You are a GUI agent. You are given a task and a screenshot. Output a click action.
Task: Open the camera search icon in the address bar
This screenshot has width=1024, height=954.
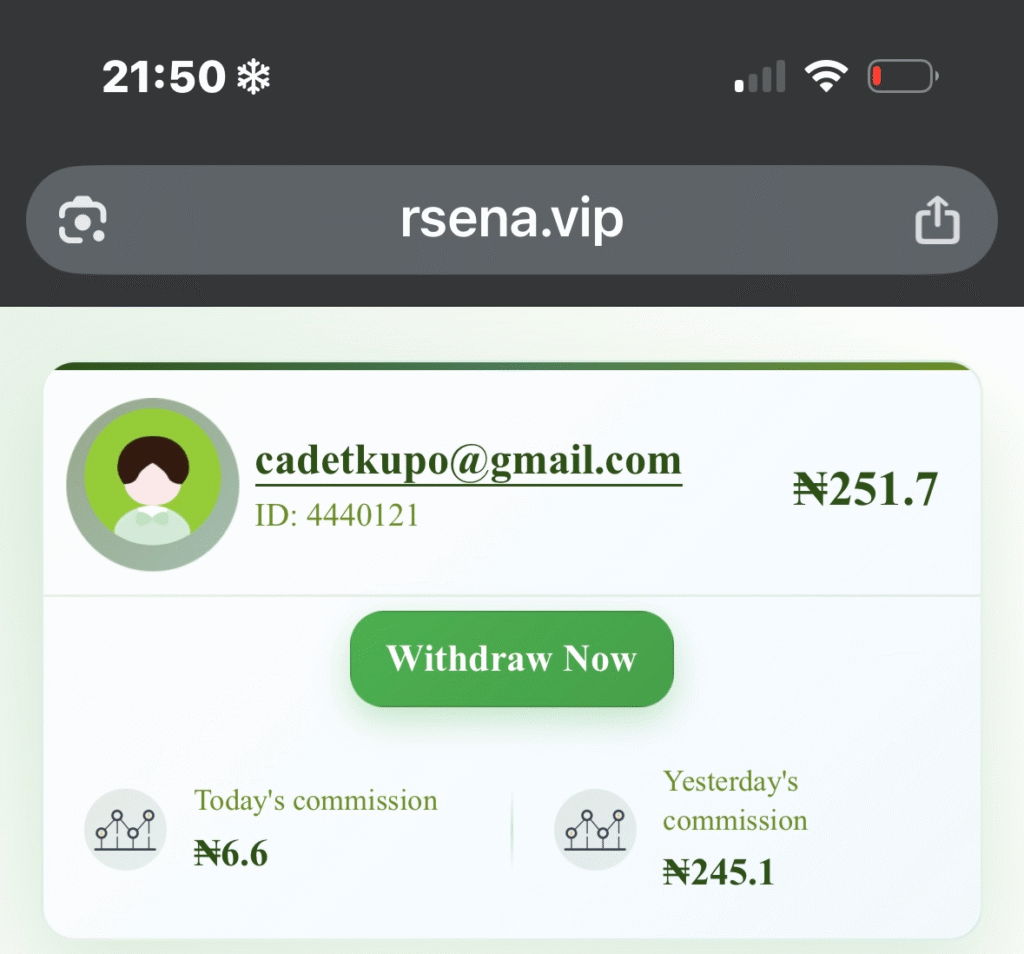click(x=82, y=220)
